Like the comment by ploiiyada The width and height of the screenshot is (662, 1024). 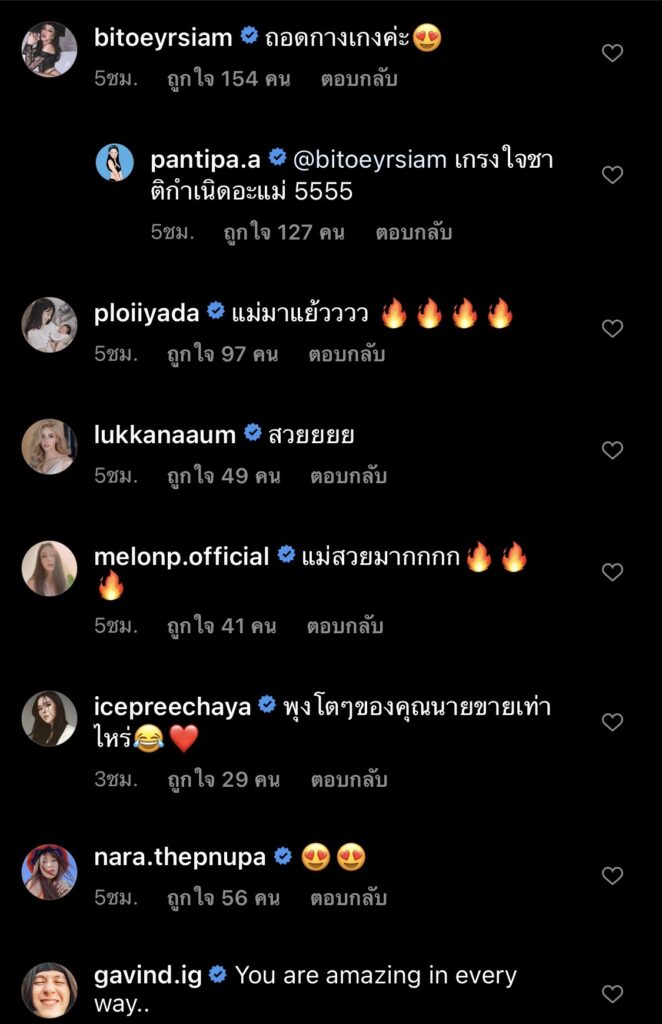pyautogui.click(x=612, y=328)
